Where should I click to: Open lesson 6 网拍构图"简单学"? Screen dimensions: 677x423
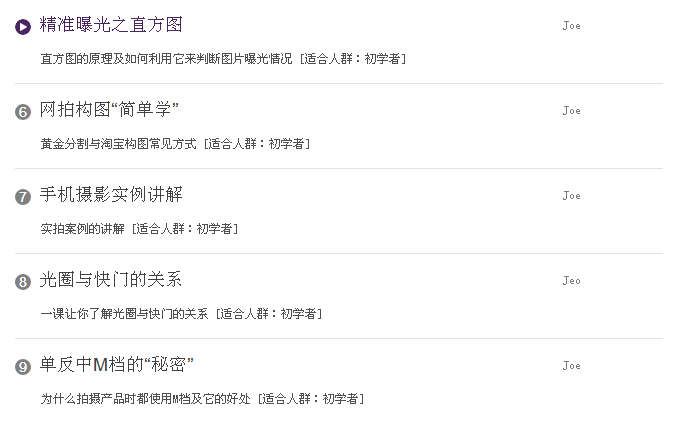(x=109, y=110)
